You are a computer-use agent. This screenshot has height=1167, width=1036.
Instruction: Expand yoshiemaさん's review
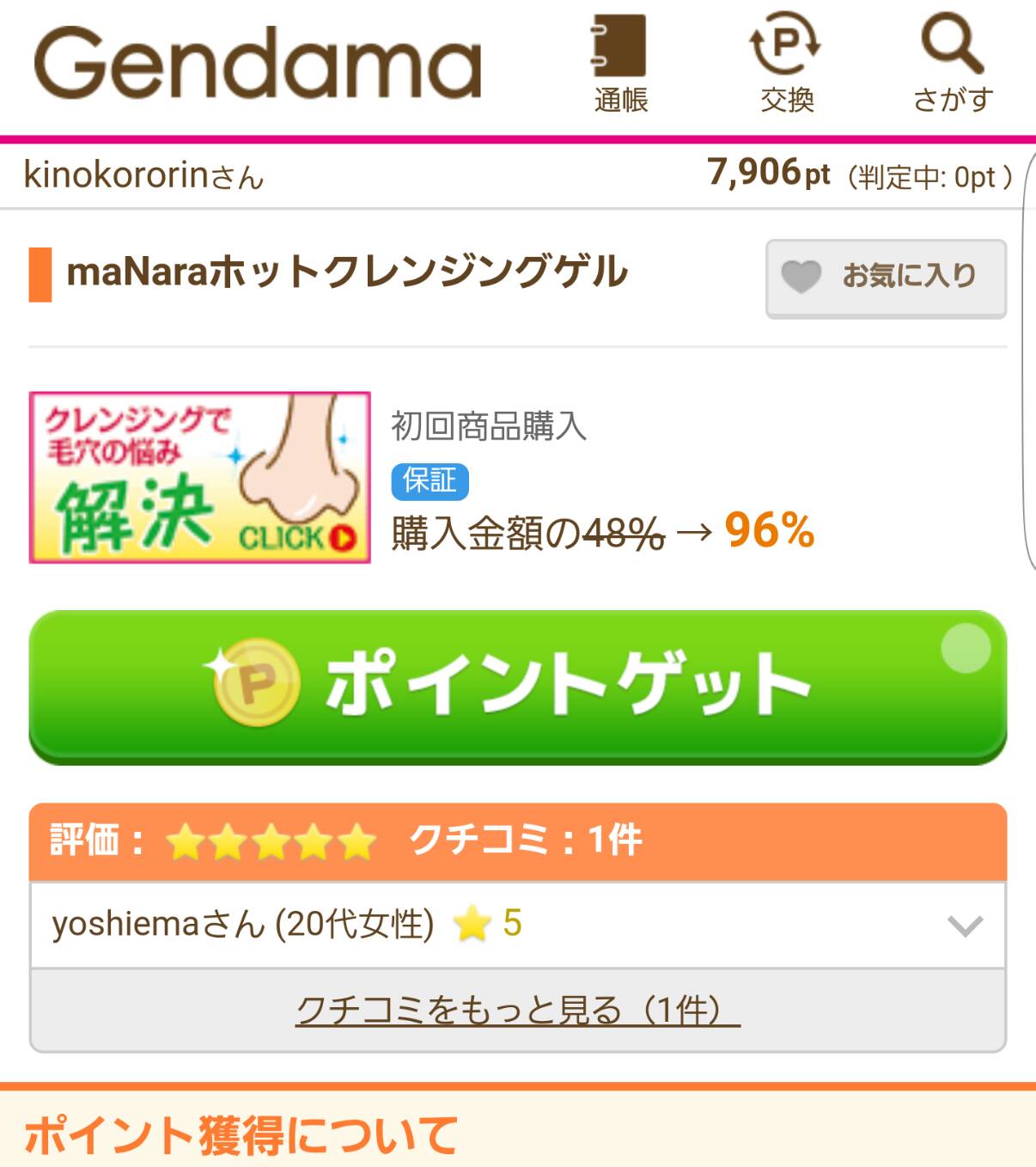pyautogui.click(x=964, y=926)
